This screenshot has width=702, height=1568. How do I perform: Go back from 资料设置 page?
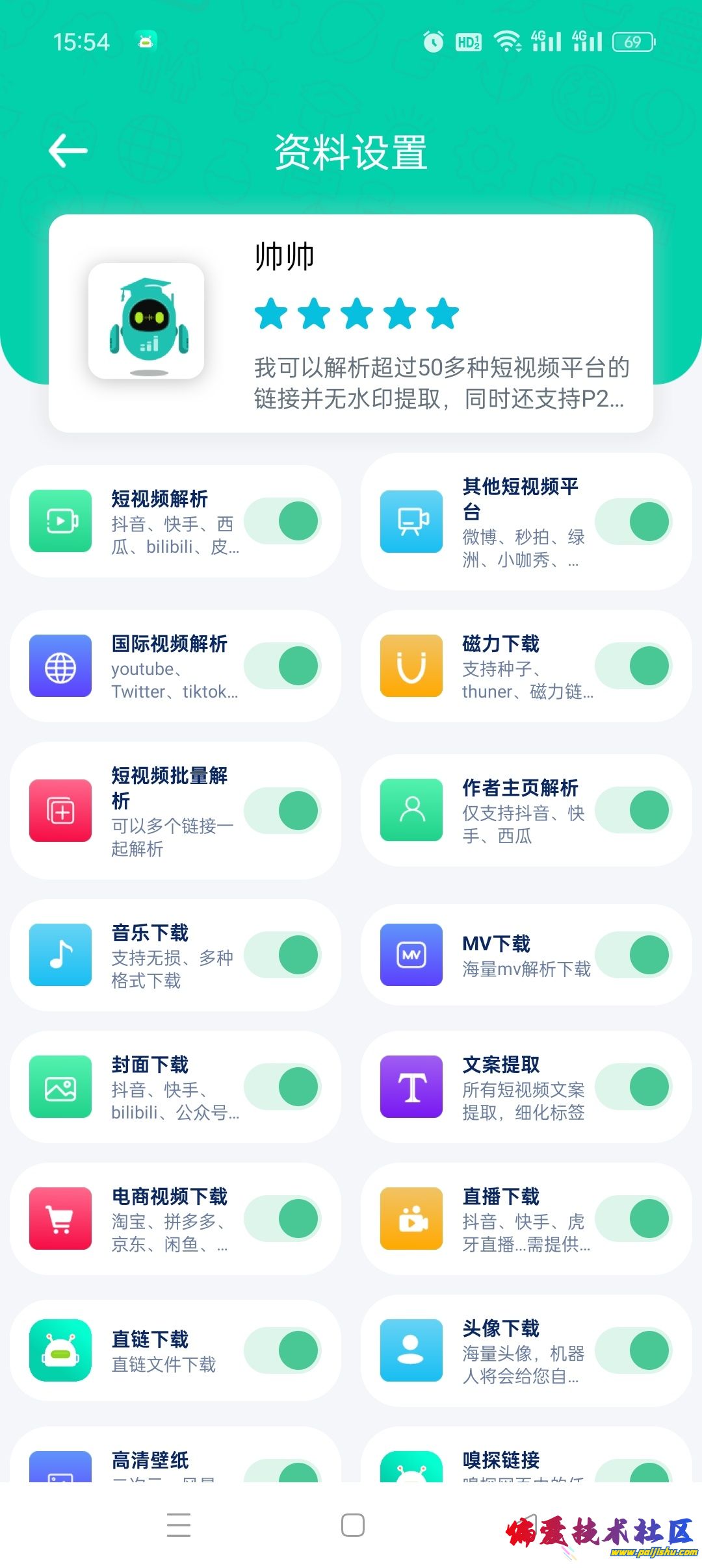(68, 151)
